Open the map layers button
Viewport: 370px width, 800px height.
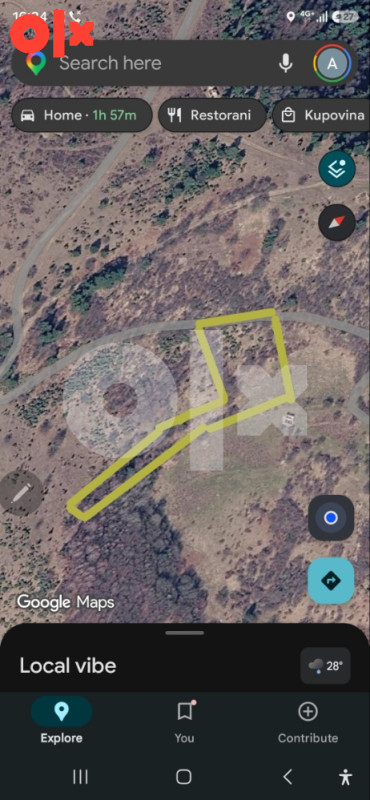pos(337,169)
